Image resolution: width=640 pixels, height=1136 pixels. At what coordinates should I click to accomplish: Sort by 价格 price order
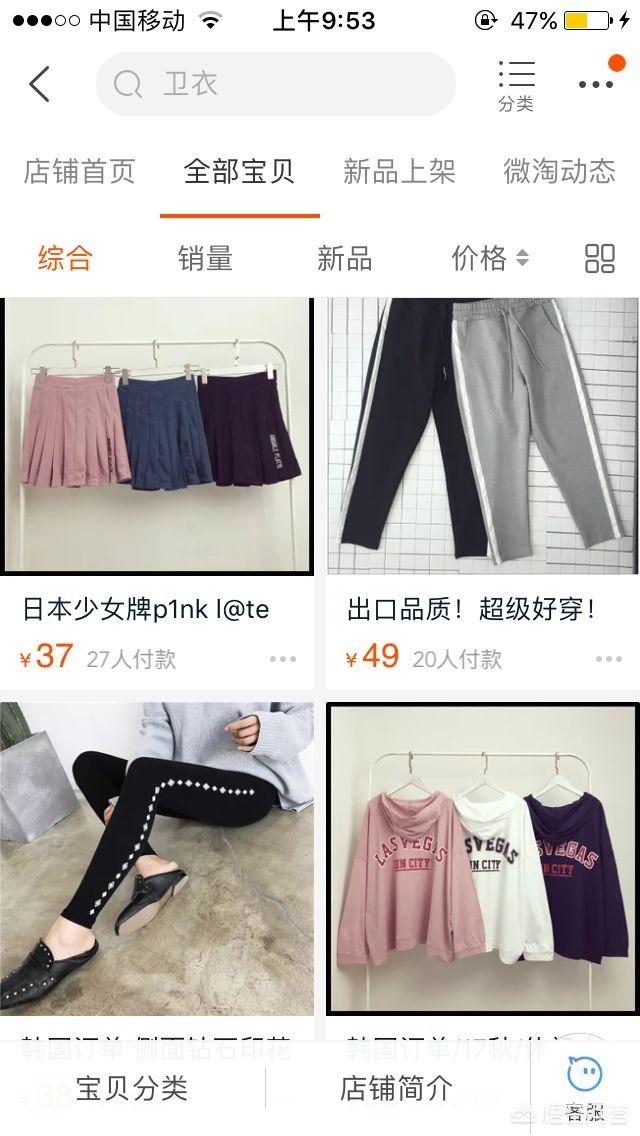[x=489, y=258]
